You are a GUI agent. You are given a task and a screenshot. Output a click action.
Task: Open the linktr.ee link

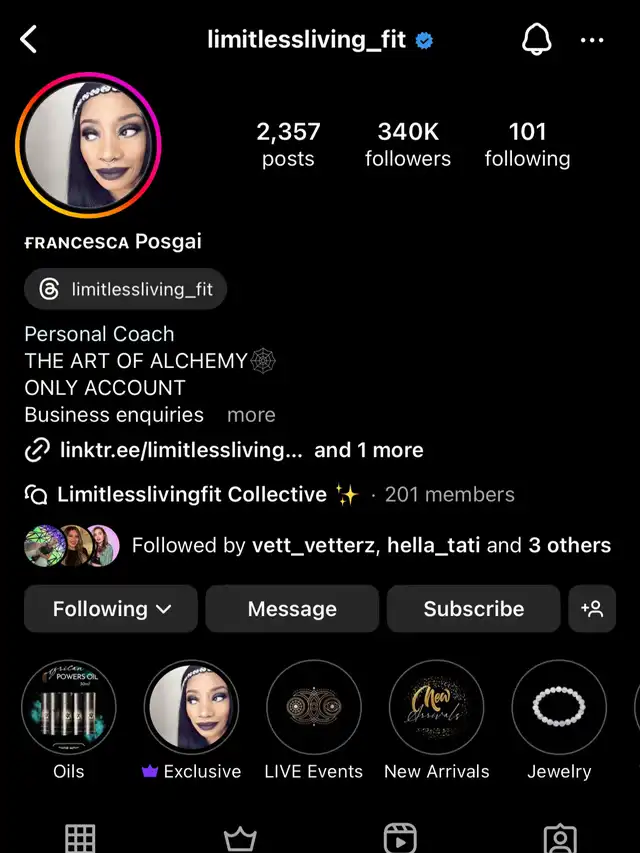180,450
